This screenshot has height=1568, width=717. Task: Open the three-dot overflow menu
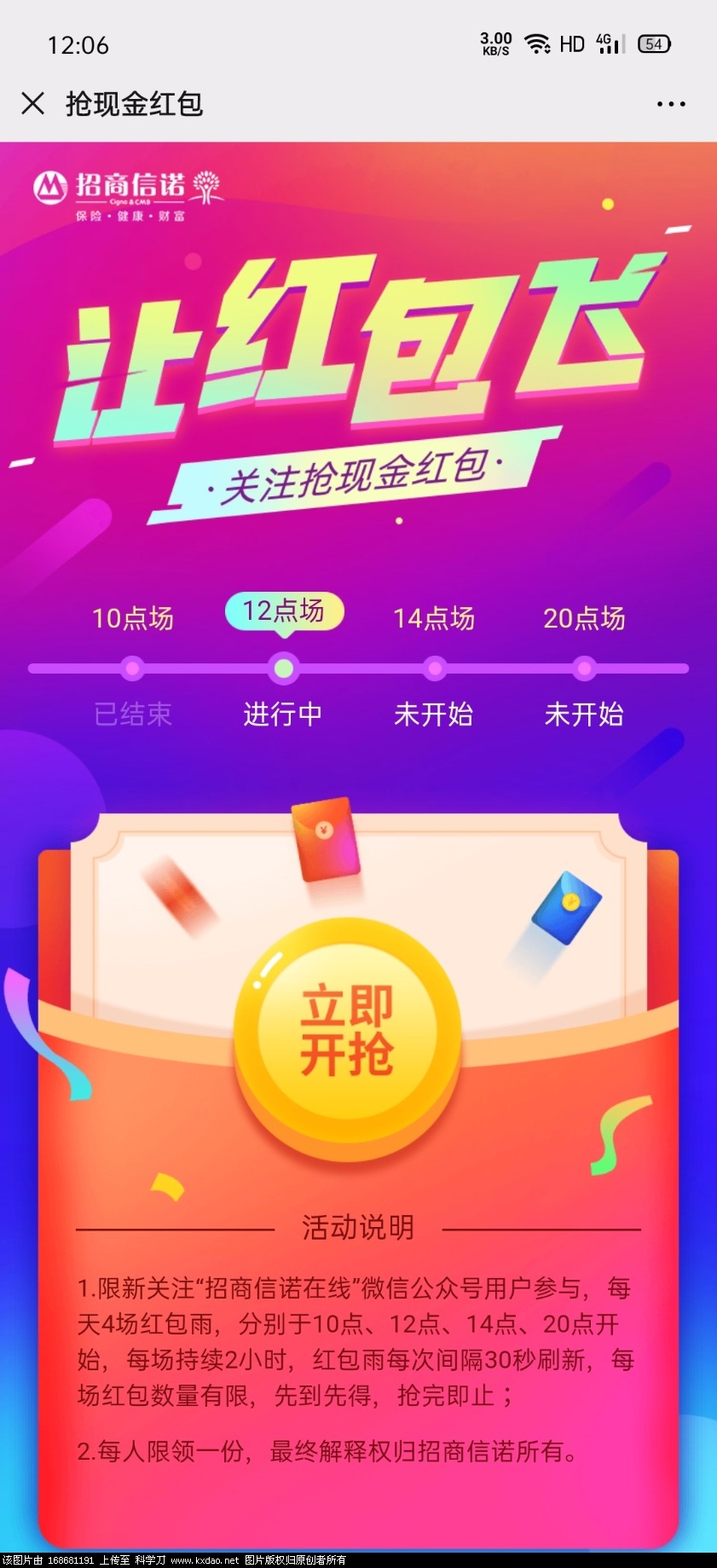click(x=671, y=104)
